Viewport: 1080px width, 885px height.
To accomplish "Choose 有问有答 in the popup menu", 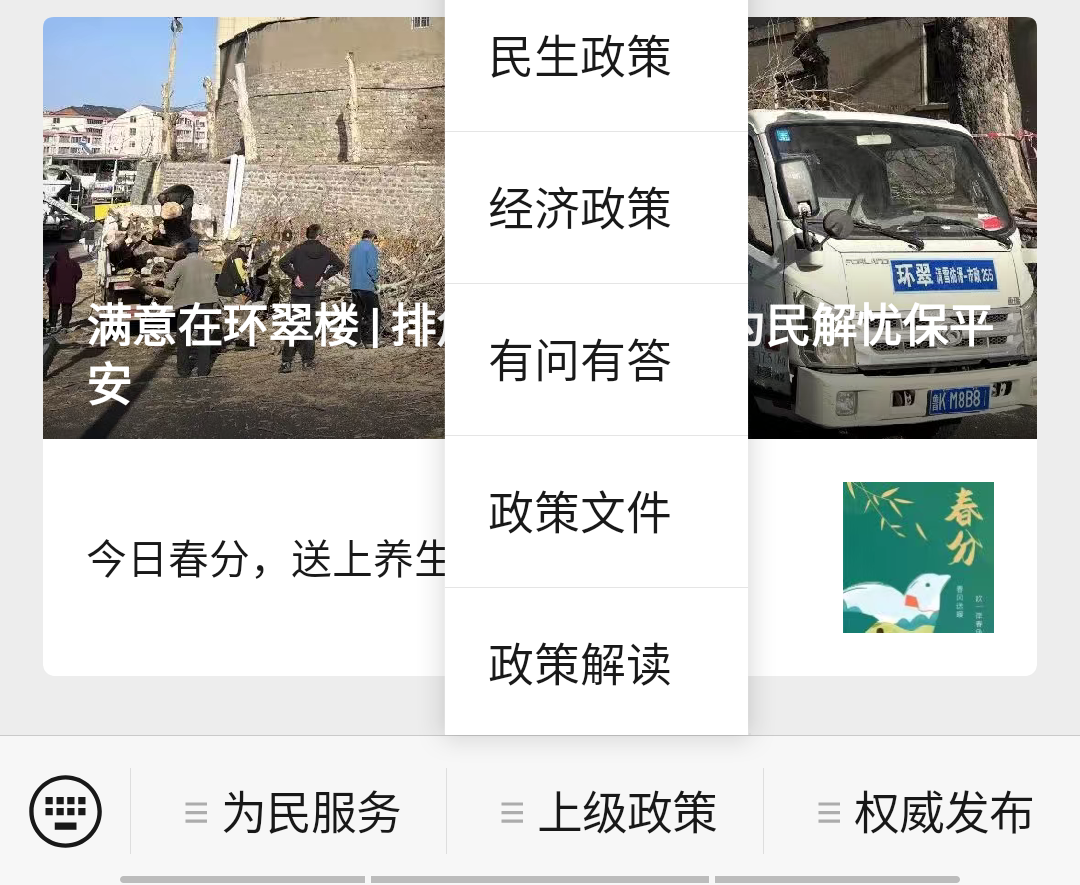I will [580, 361].
